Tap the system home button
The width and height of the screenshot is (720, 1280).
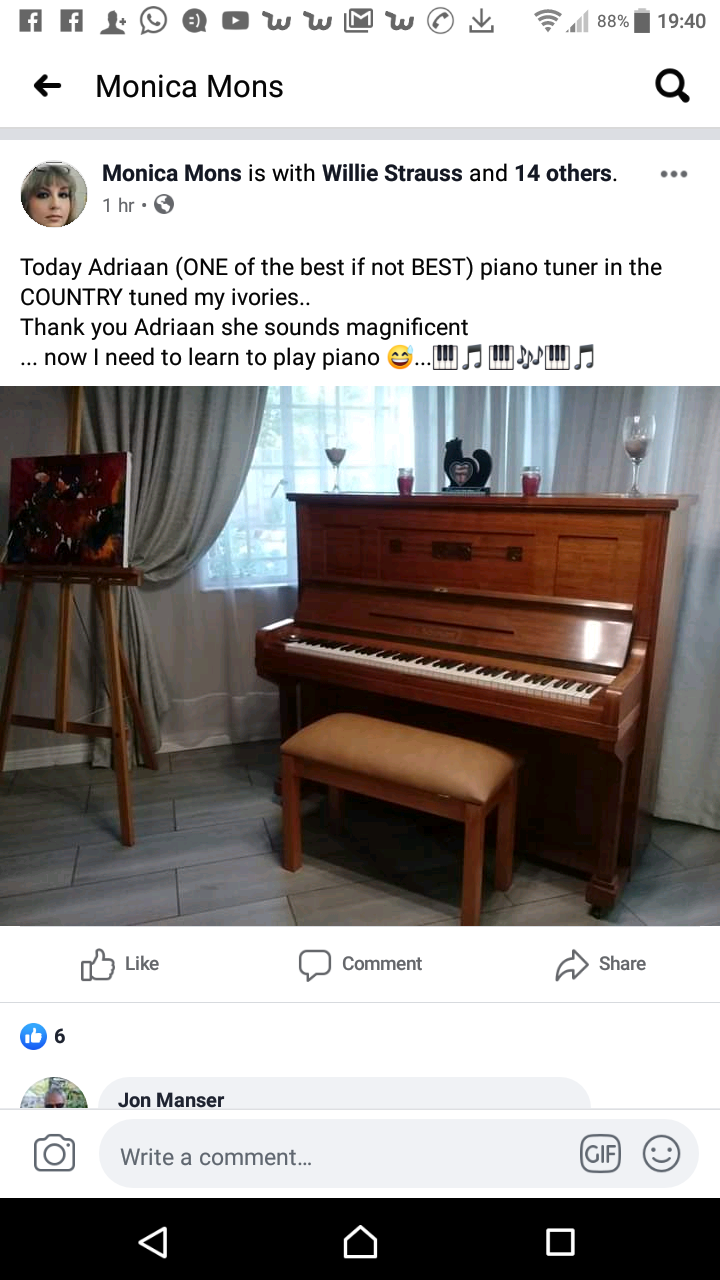pos(360,1242)
